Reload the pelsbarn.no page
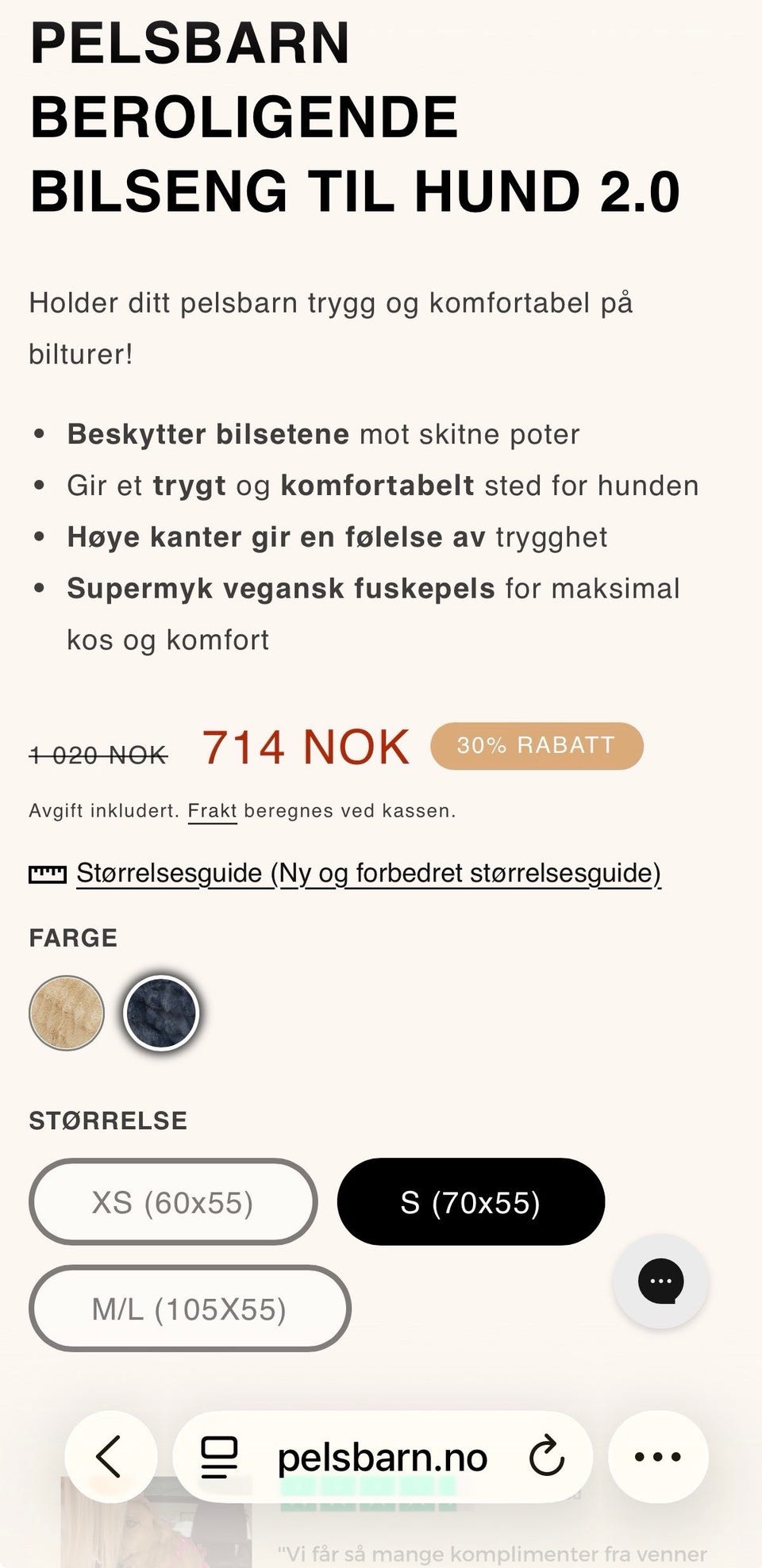Screen dimensions: 762x1568 click(545, 1457)
